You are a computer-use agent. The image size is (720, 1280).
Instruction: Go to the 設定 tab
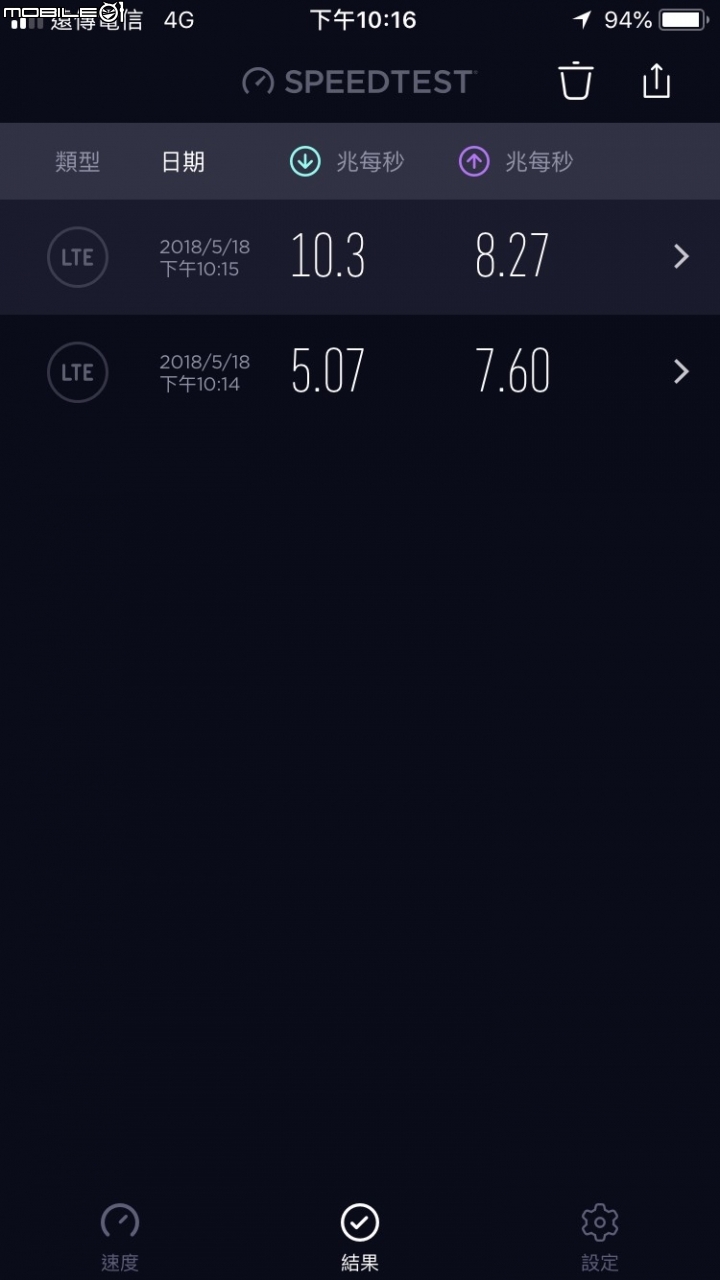[600, 1237]
